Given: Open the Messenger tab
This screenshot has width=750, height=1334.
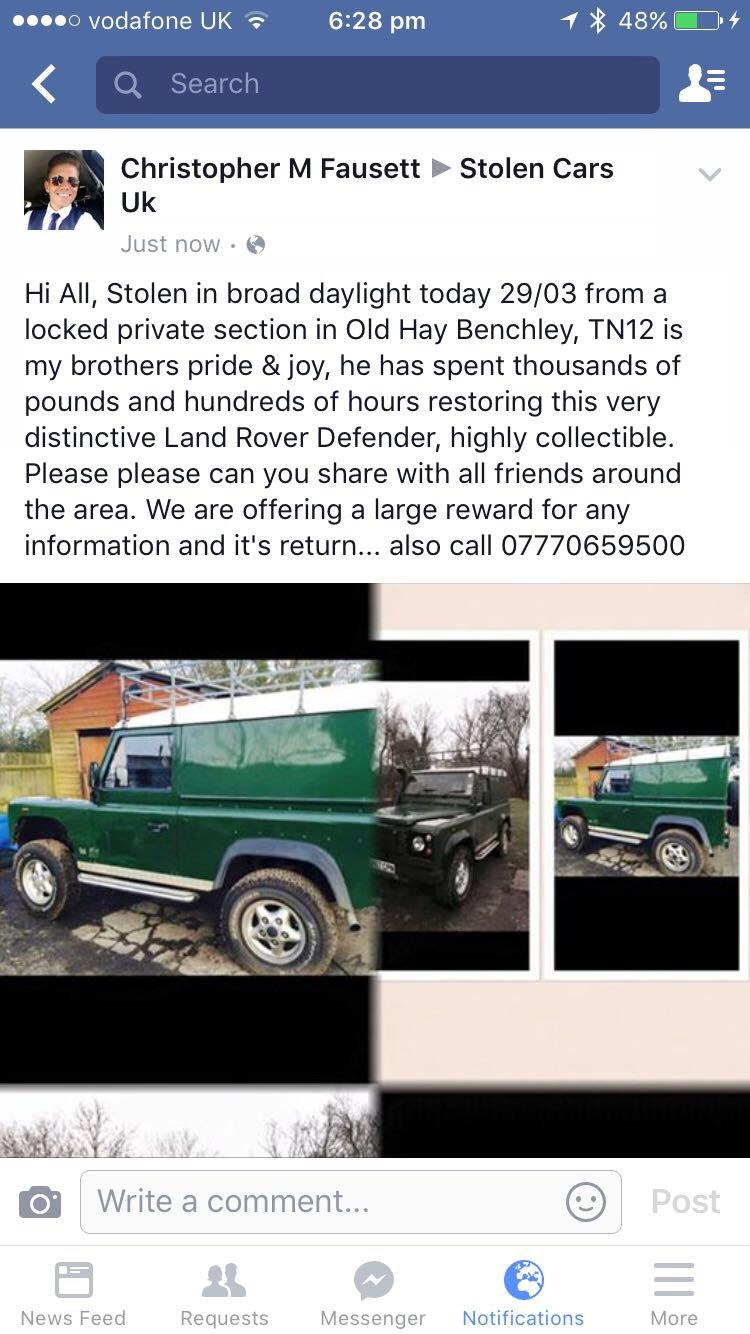Looking at the screenshot, I should point(373,1293).
